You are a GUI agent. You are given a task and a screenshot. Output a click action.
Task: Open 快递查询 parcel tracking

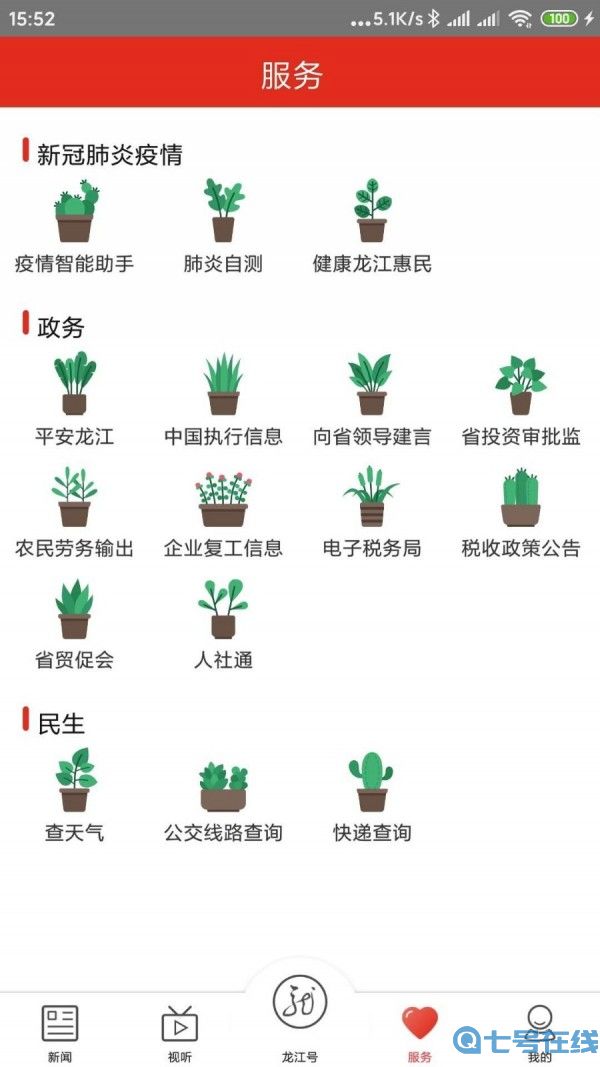372,794
